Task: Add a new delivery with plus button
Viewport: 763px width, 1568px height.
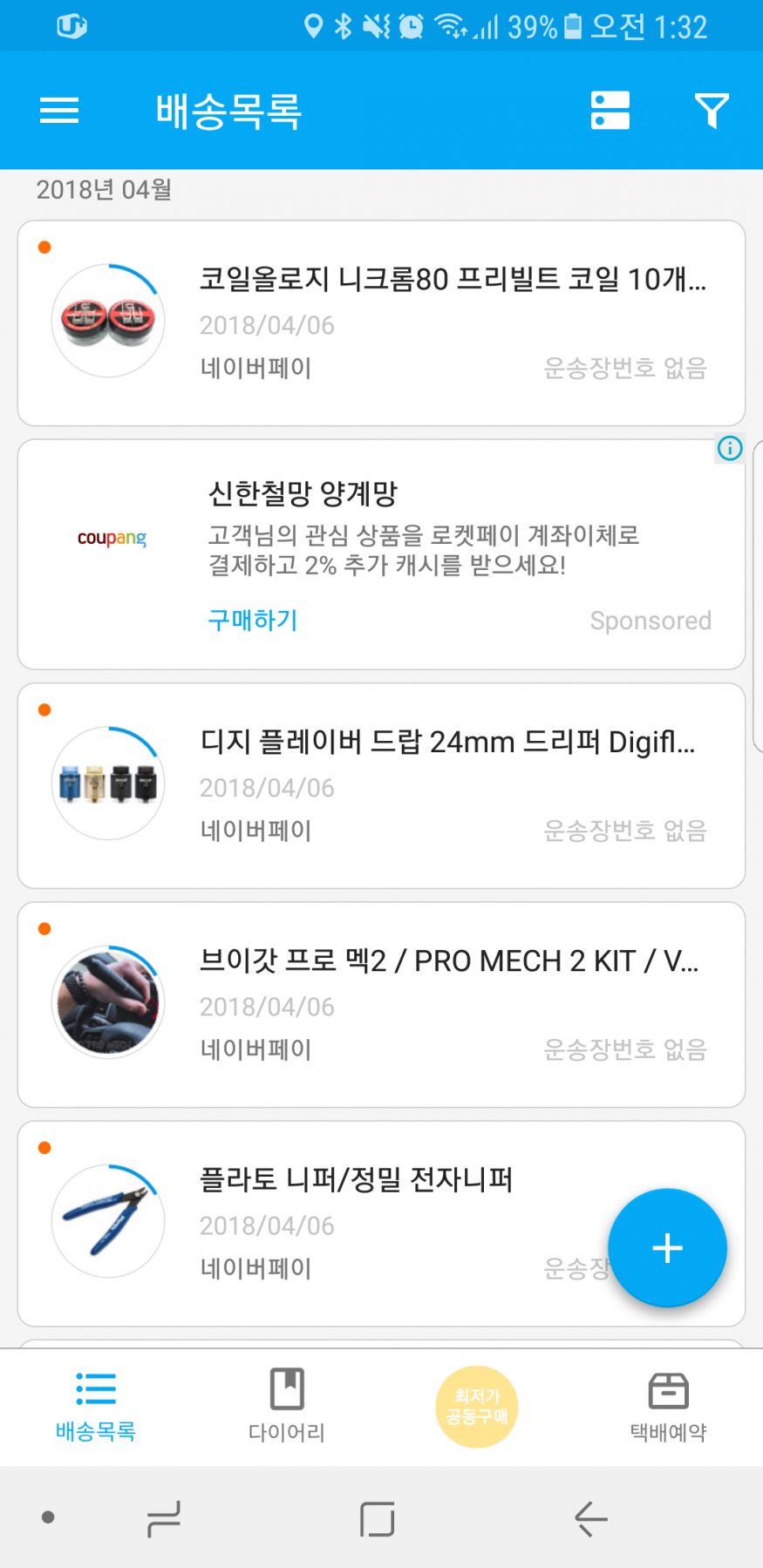Action: click(x=667, y=1247)
